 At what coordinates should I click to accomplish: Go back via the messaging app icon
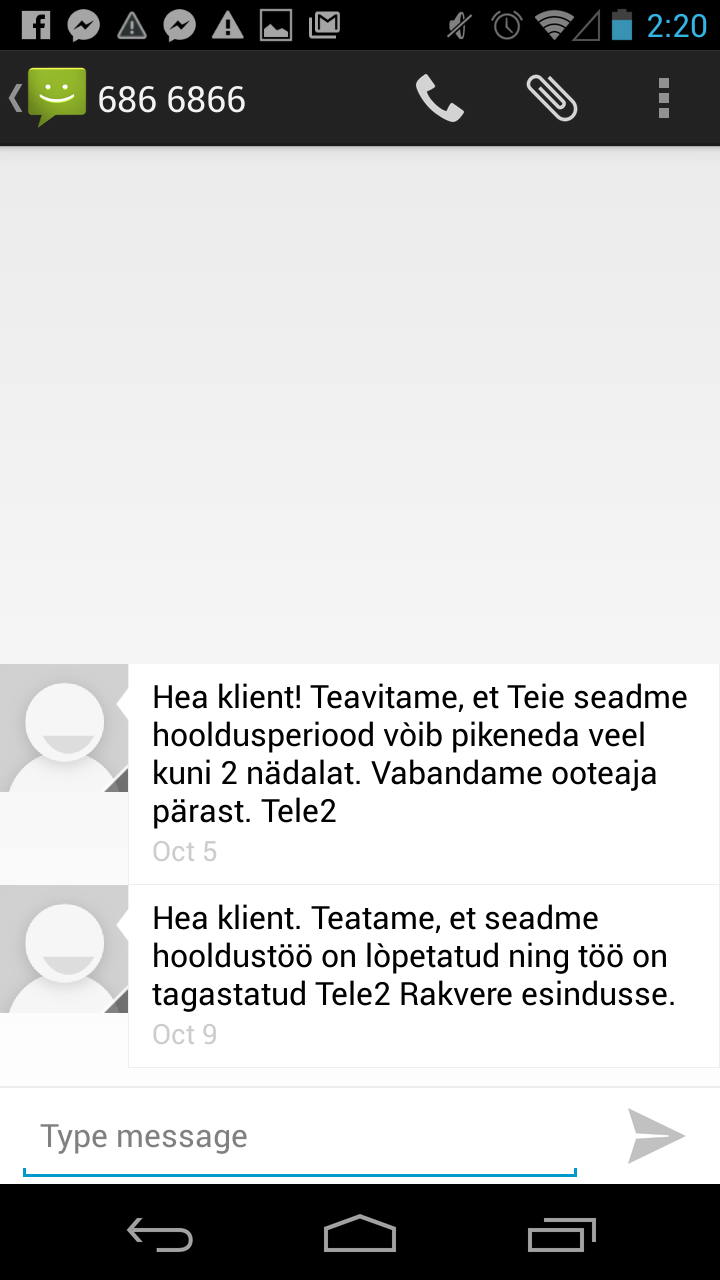pyautogui.click(x=48, y=97)
